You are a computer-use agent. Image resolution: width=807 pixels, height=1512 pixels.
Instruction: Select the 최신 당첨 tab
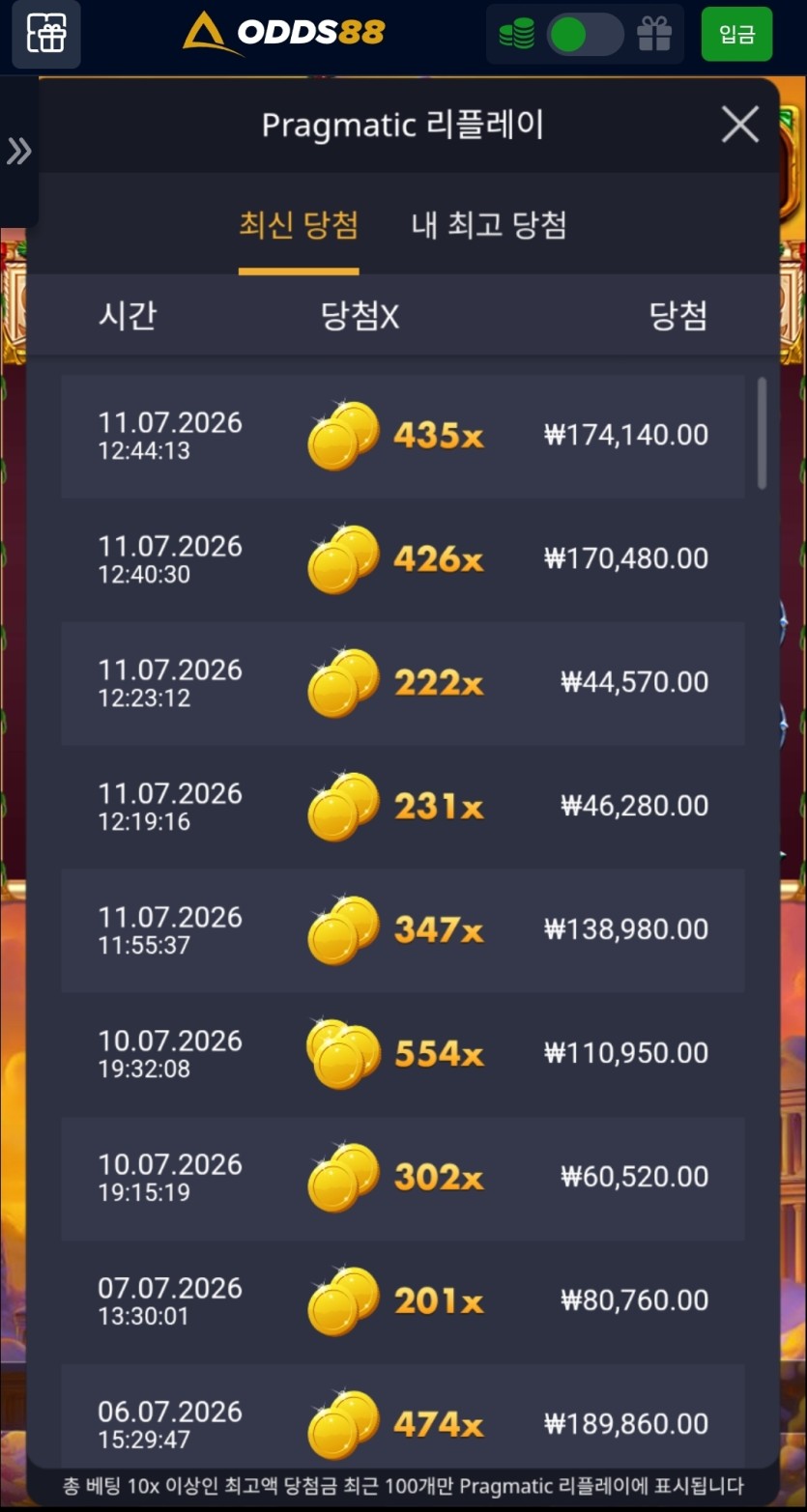pyautogui.click(x=299, y=226)
